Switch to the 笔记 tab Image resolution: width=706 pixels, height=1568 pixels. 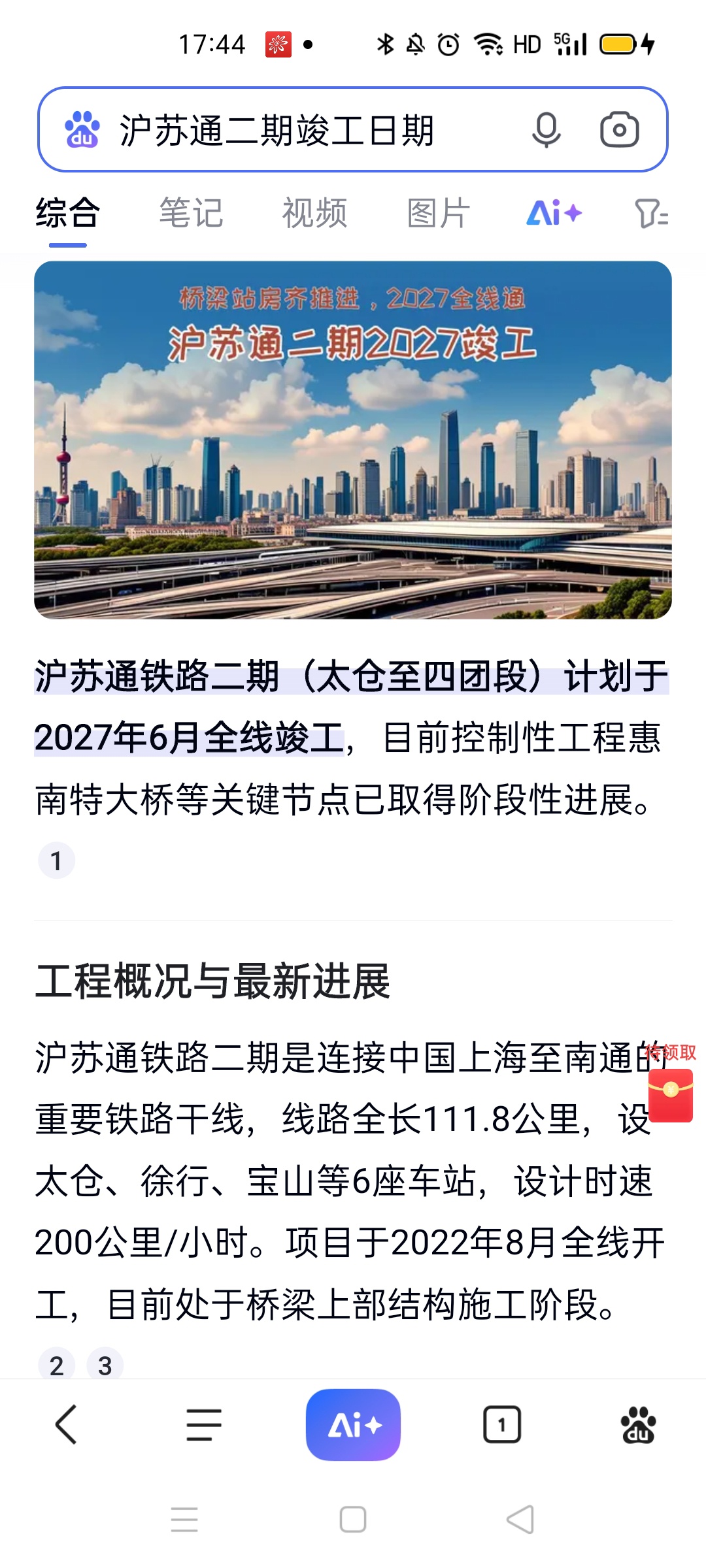(191, 213)
